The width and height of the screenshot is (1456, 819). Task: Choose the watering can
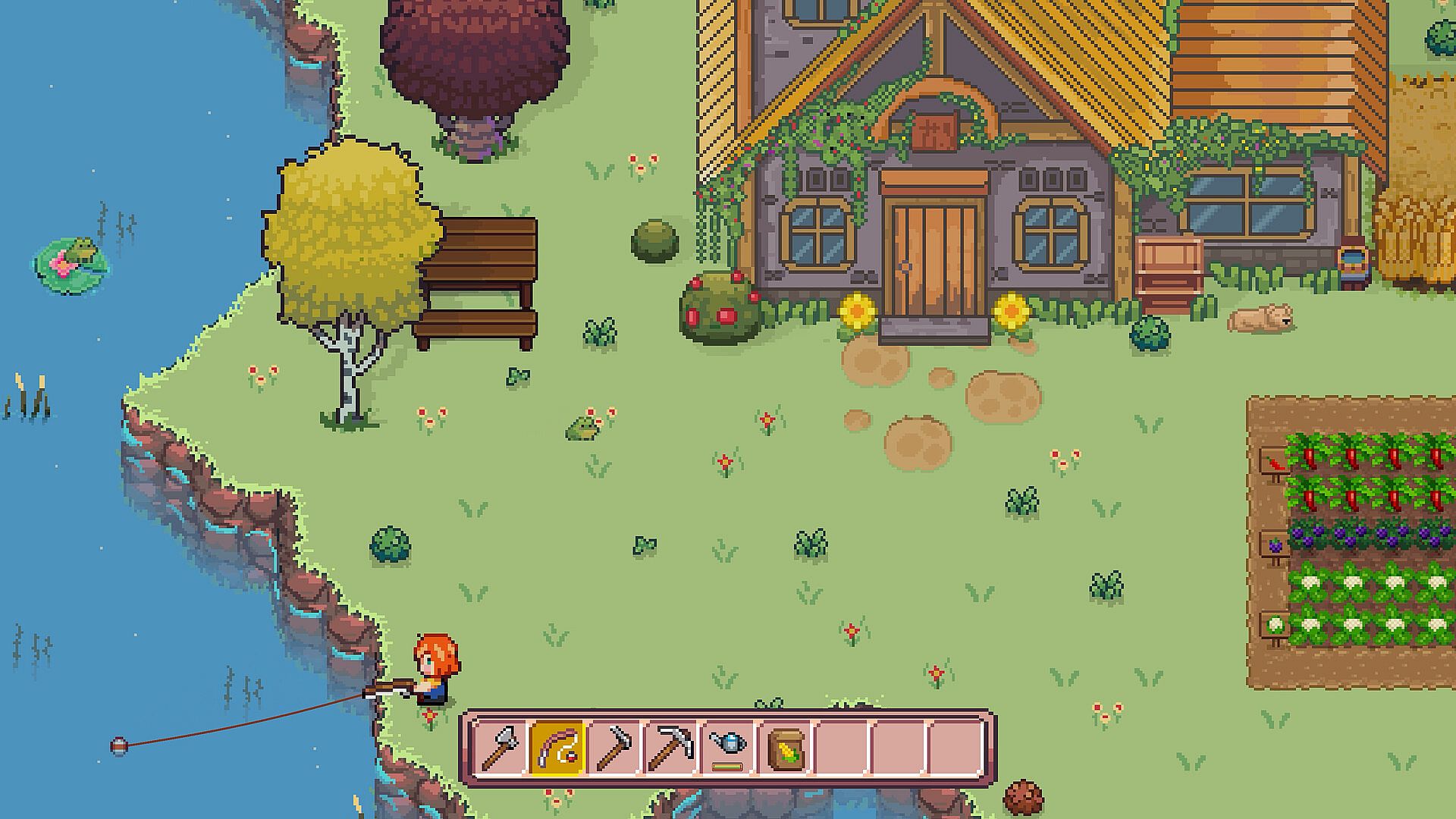(728, 747)
